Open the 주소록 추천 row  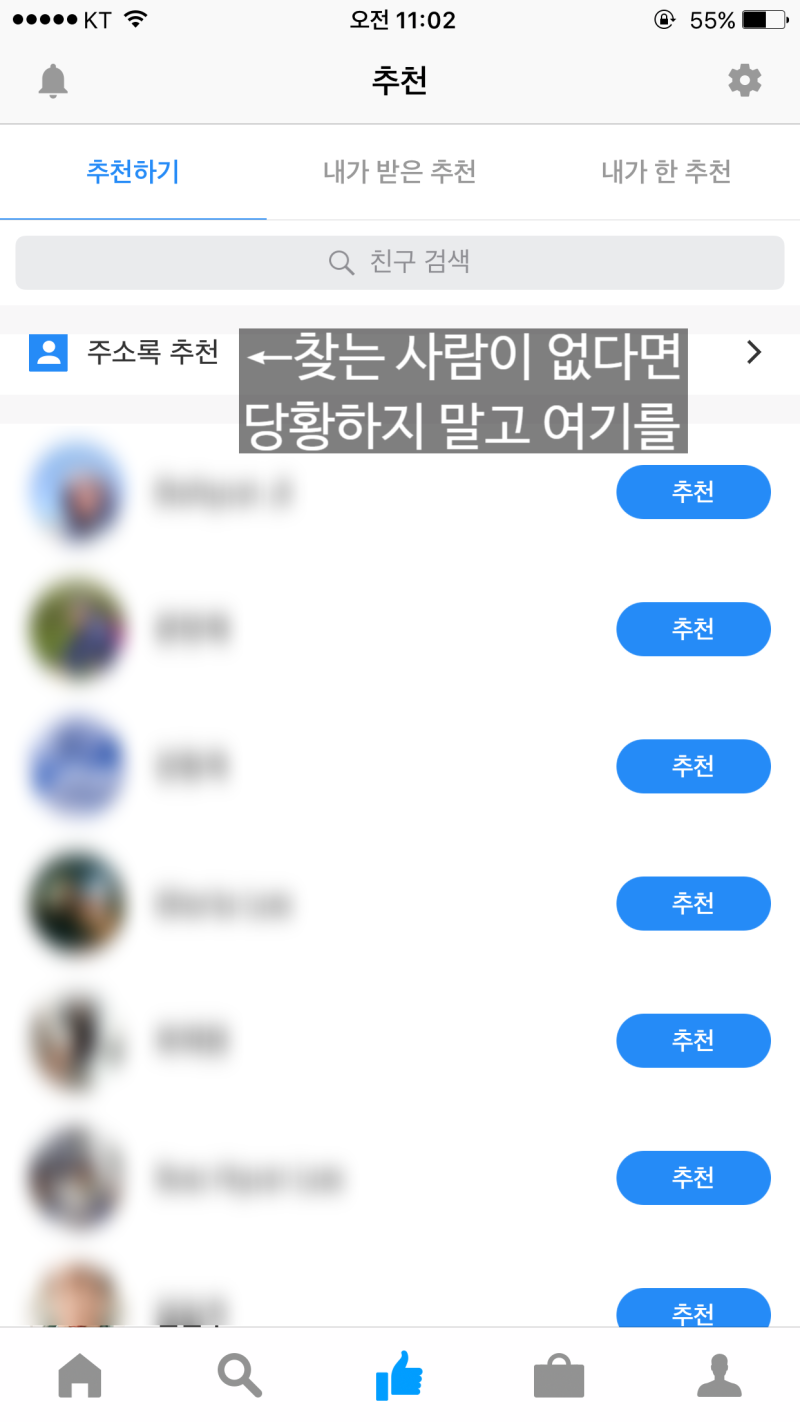coord(400,353)
